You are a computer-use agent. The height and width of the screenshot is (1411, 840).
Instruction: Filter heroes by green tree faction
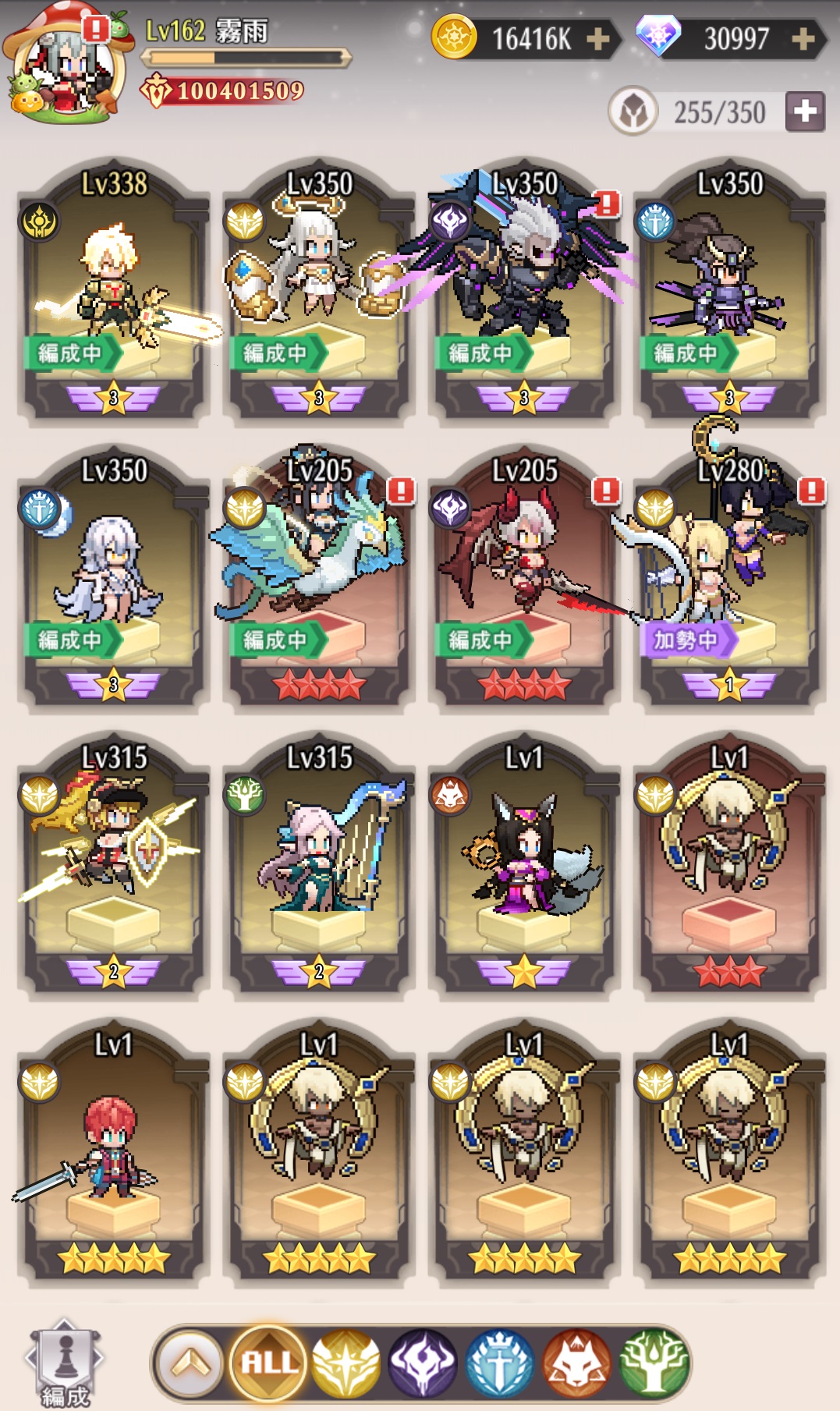pos(654,1363)
